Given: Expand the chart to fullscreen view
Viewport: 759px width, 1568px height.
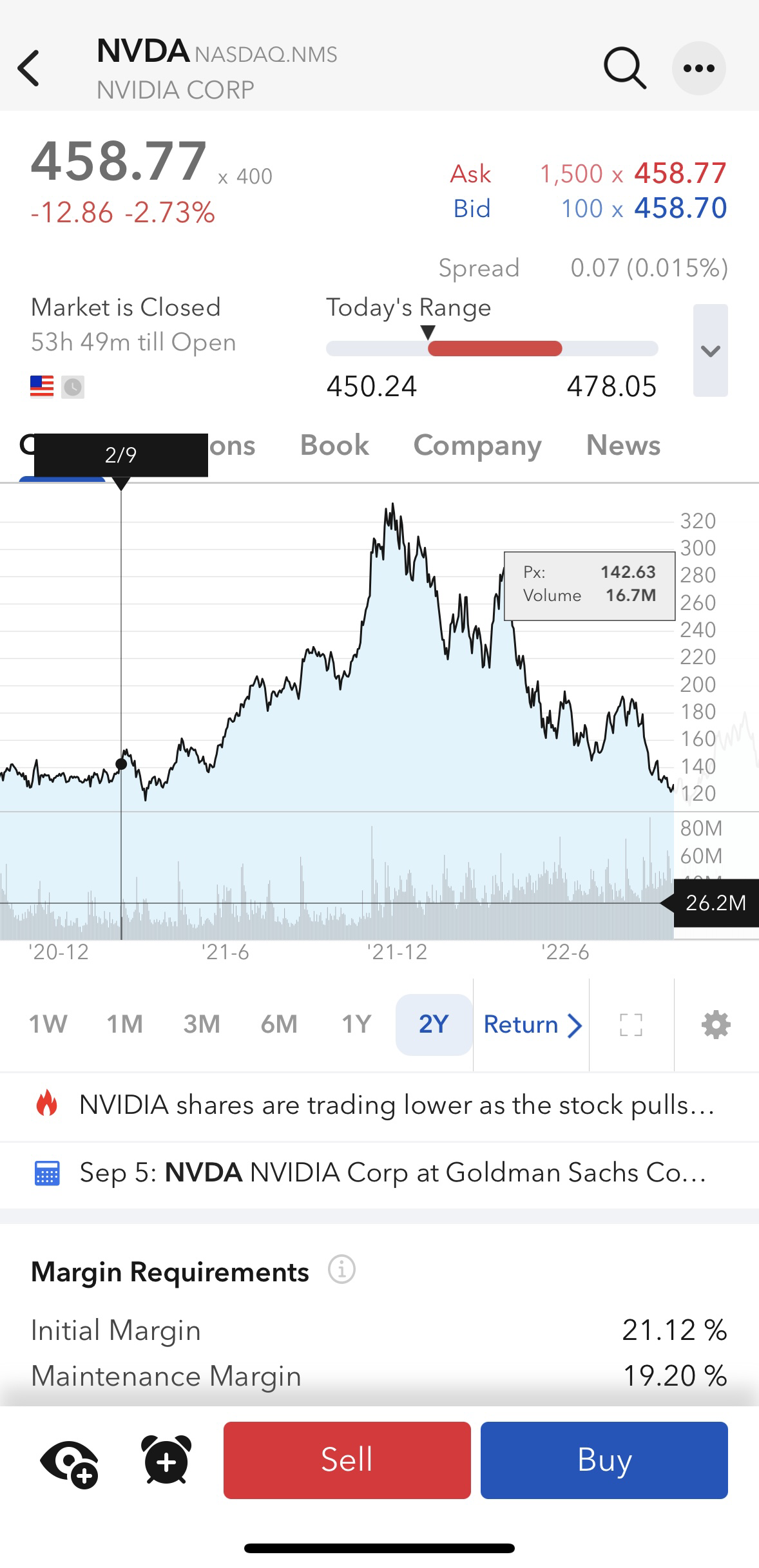Looking at the screenshot, I should [631, 1024].
